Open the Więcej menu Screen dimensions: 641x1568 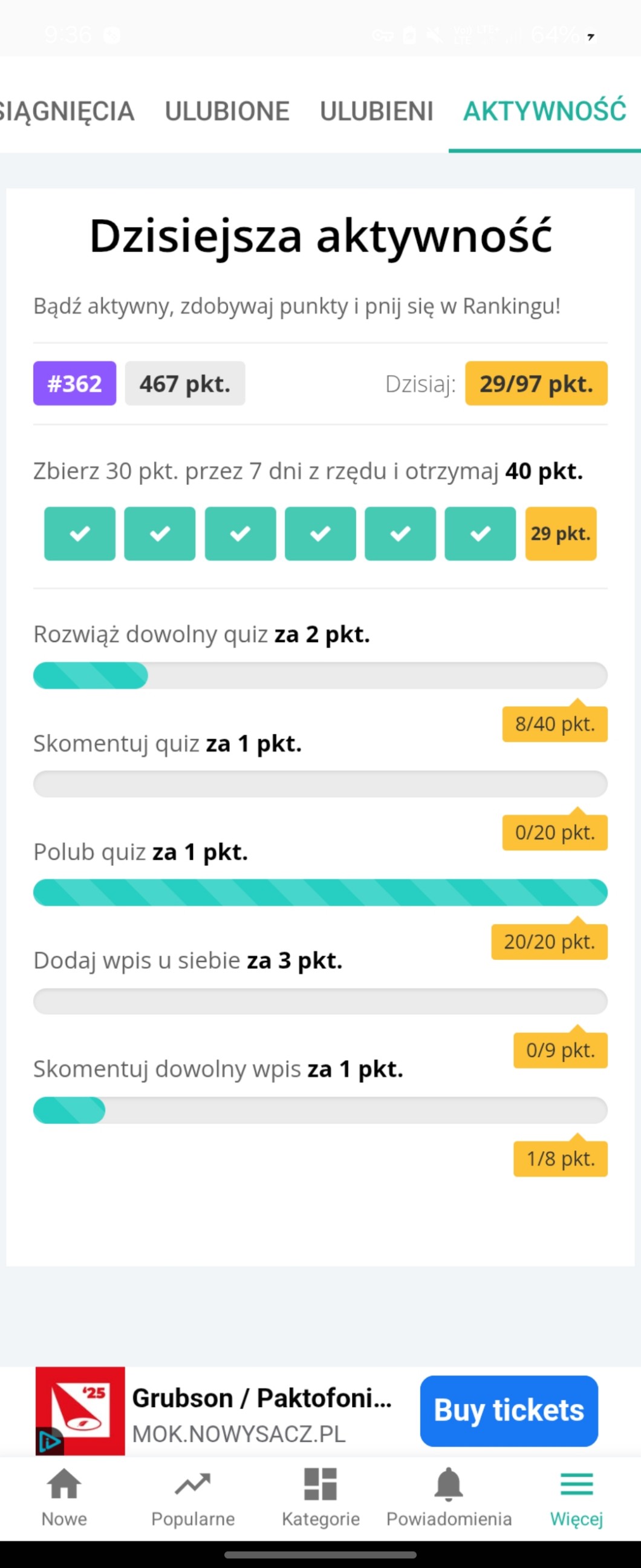(x=576, y=1497)
